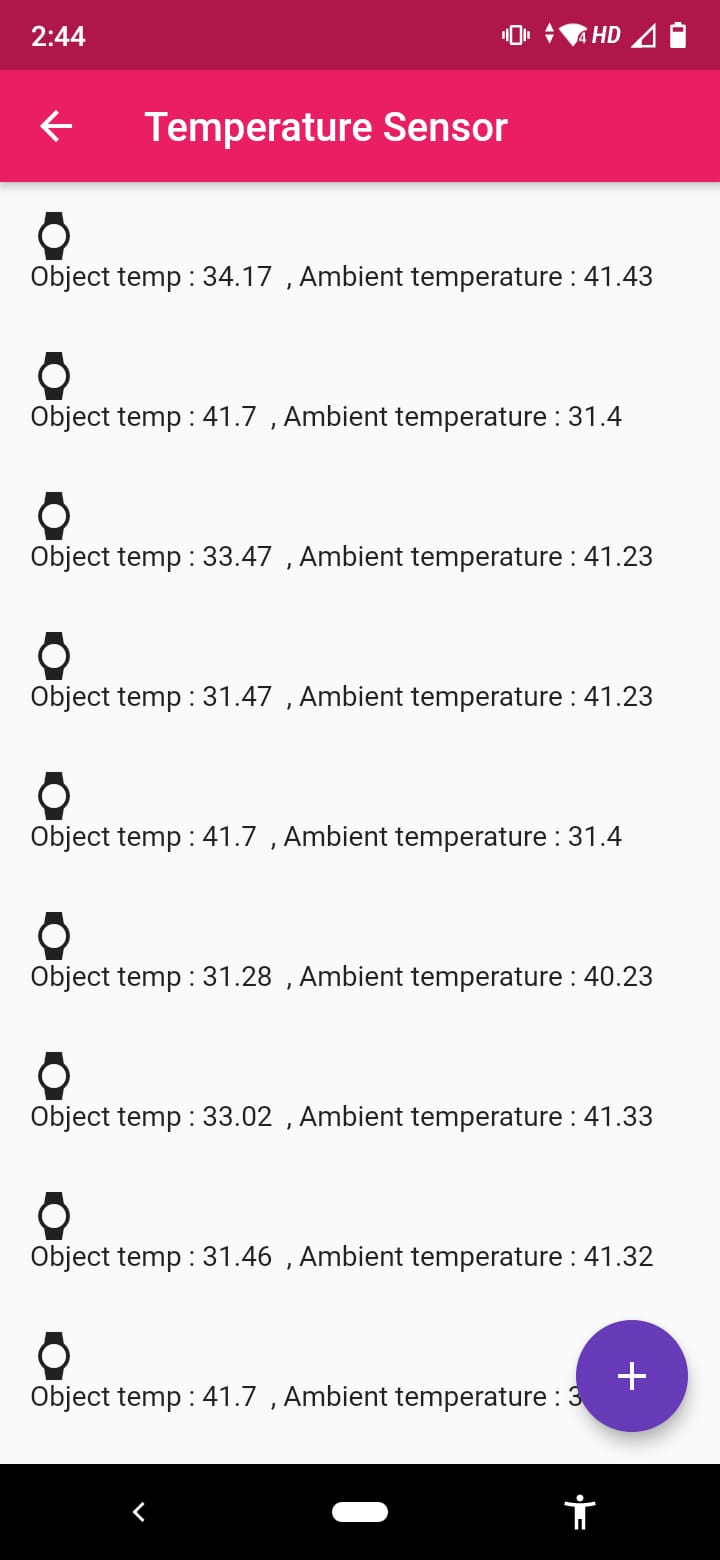720x1560 pixels.
Task: Tap the accessibility icon in the navigation bar
Action: click(580, 1512)
